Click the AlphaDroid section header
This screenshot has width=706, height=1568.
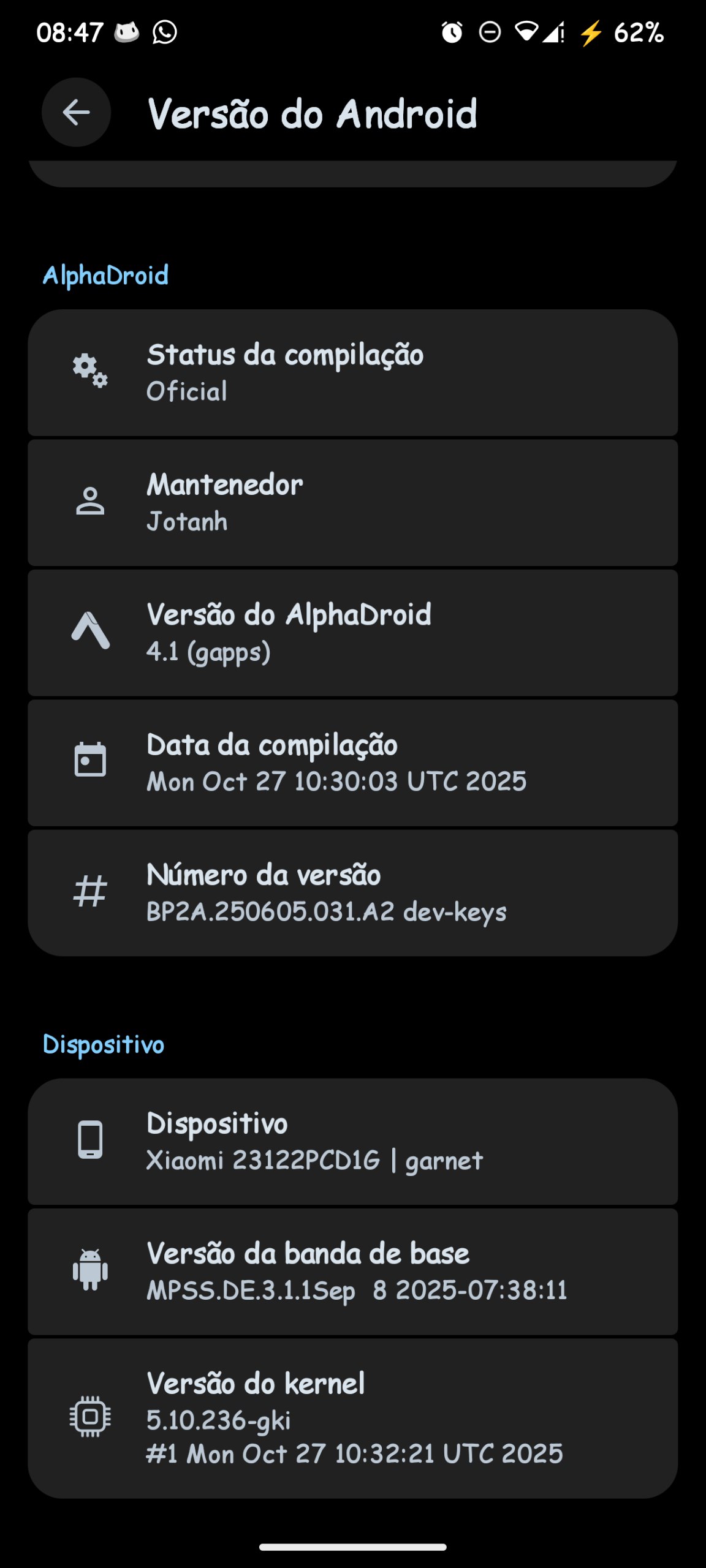pos(105,276)
